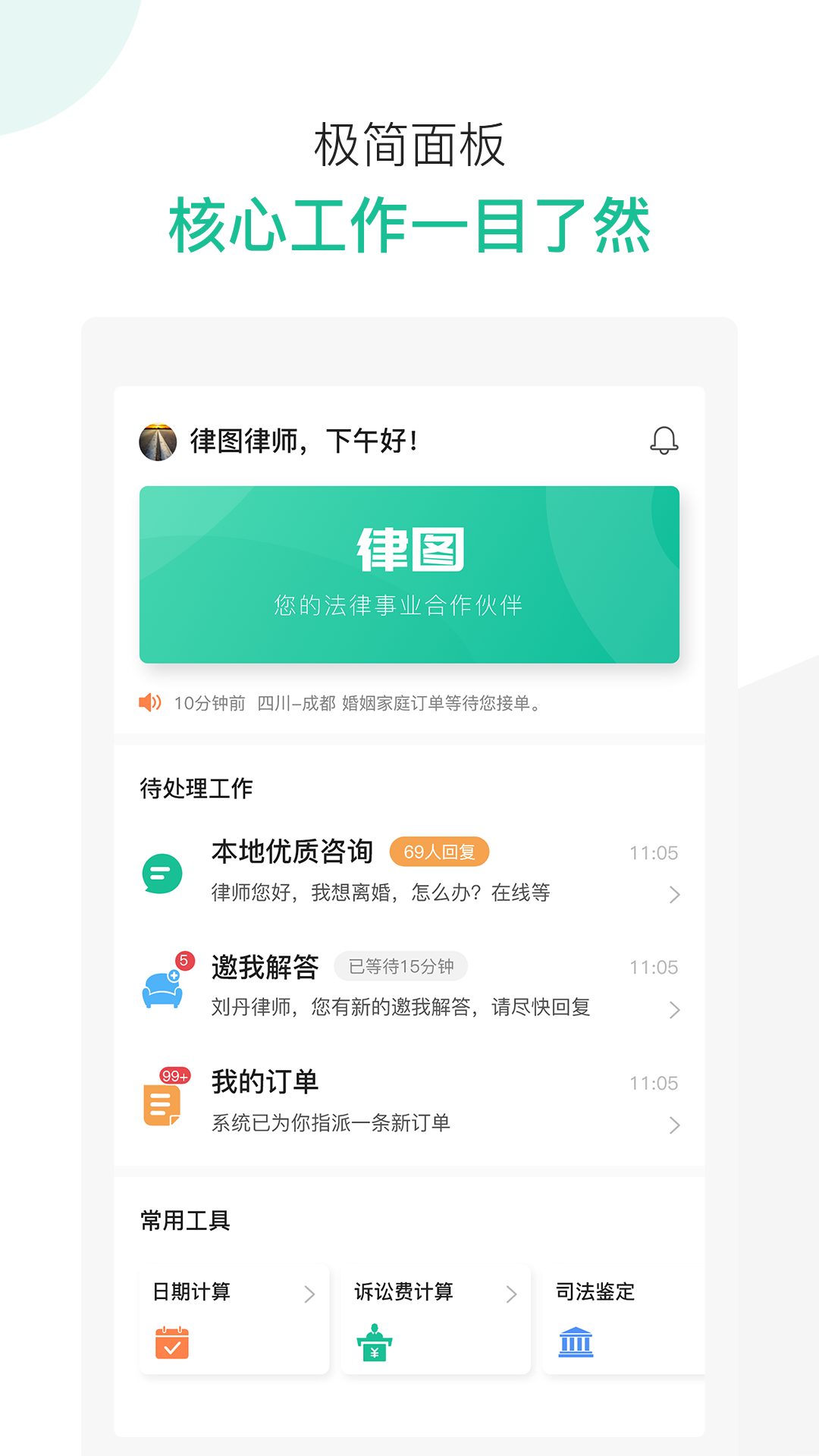Select the 诉讼费计算 fee calculator icon
The height and width of the screenshot is (1456, 819).
375,1341
